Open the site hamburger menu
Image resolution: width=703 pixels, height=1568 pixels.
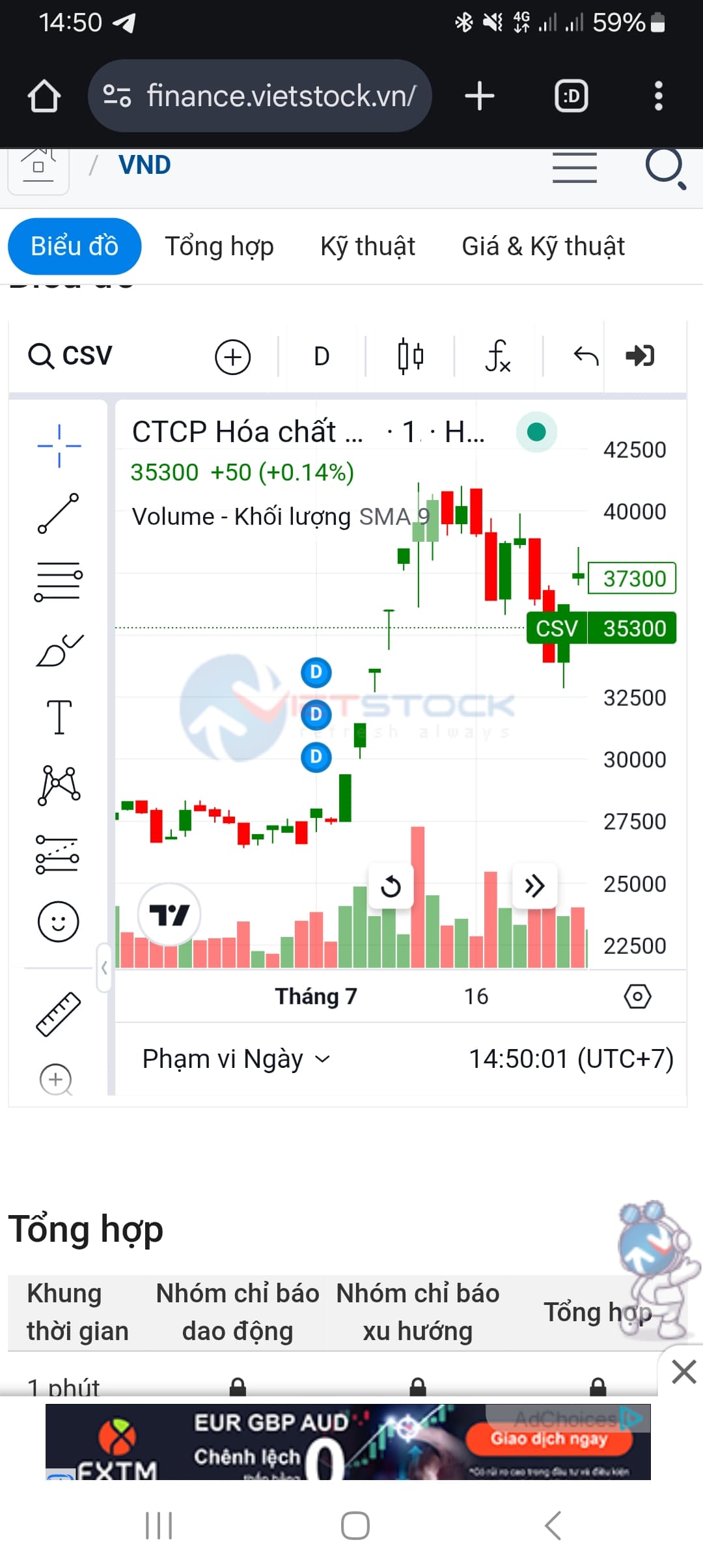(x=574, y=168)
